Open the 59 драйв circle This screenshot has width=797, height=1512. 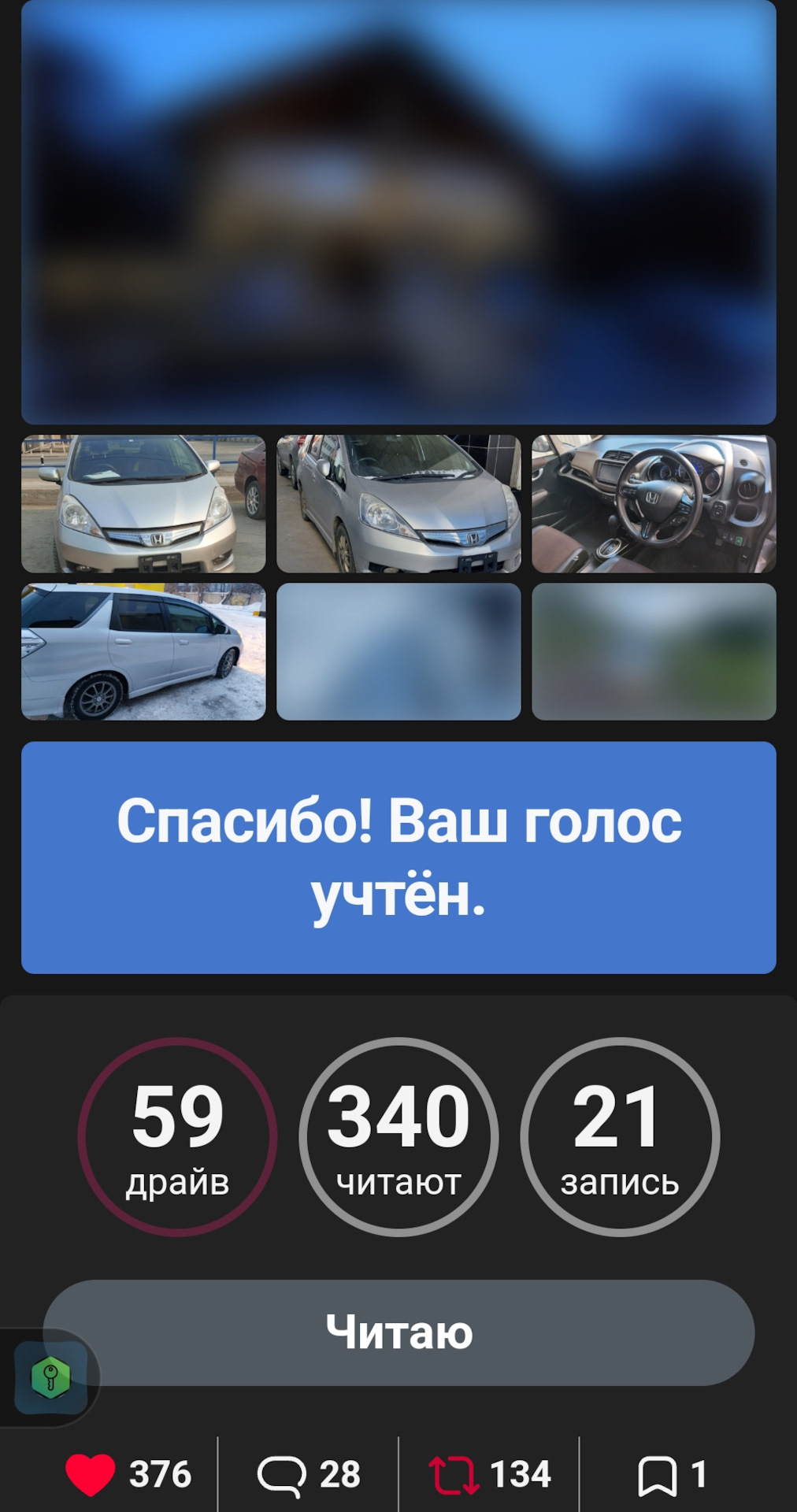point(177,1136)
